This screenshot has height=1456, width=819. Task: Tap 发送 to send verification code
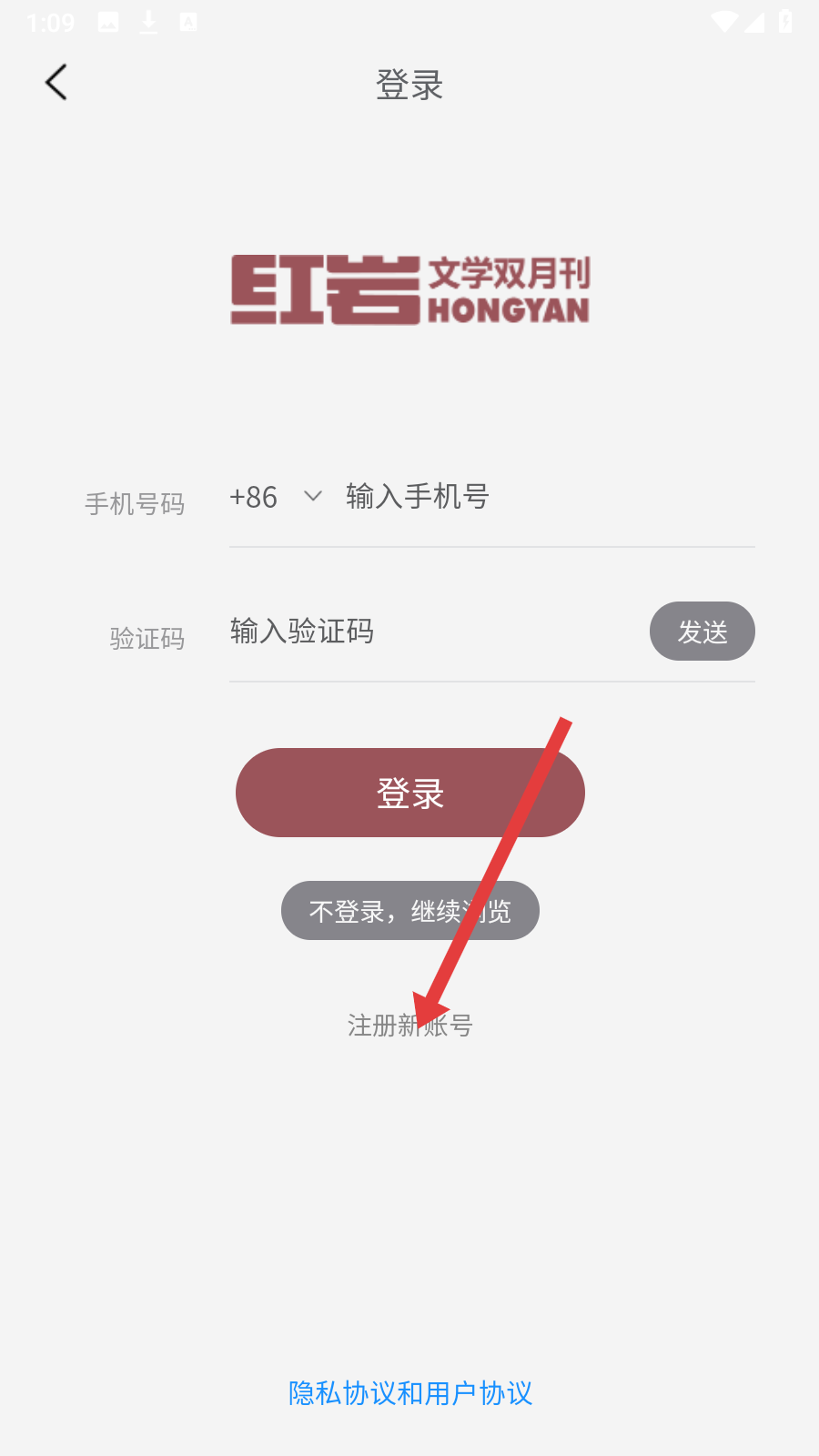click(702, 632)
